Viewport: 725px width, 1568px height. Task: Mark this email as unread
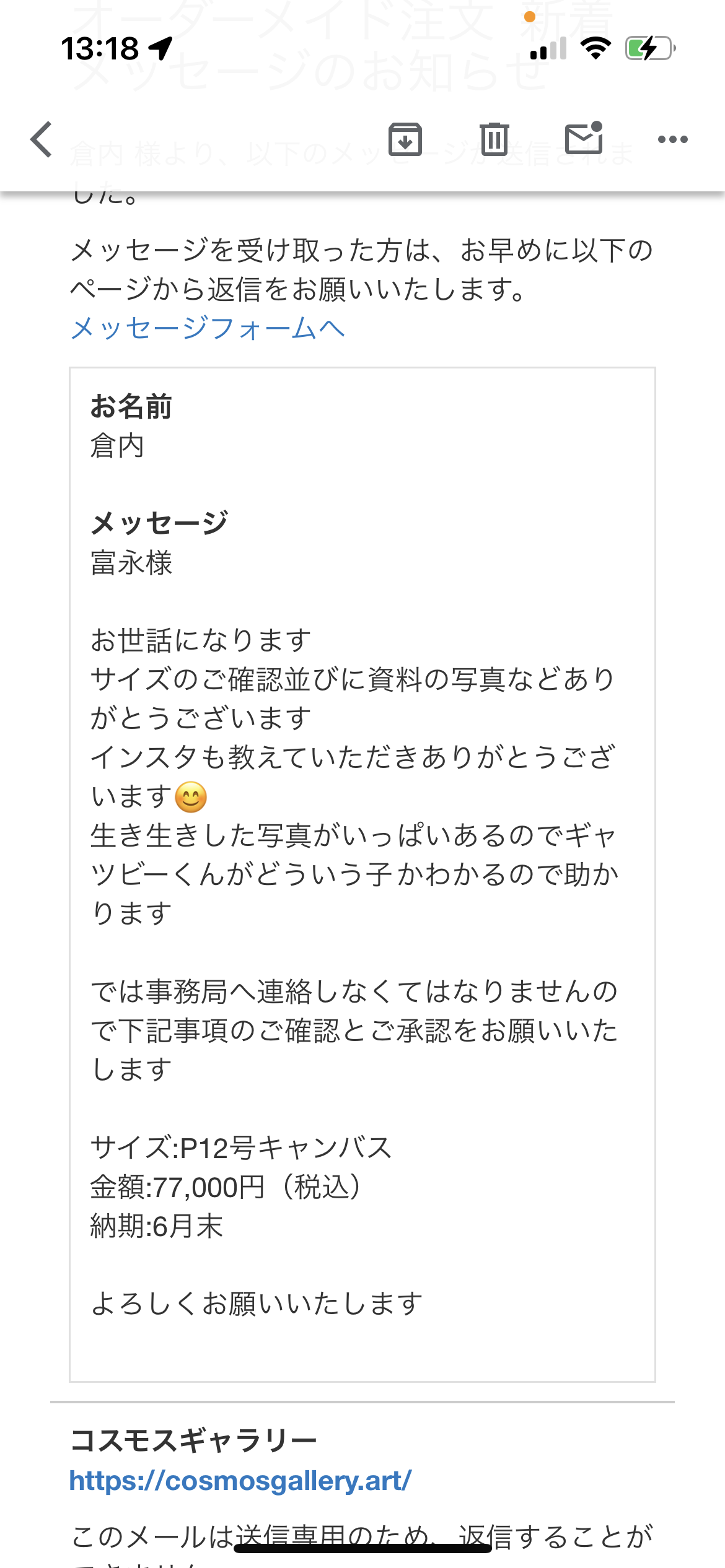[584, 138]
